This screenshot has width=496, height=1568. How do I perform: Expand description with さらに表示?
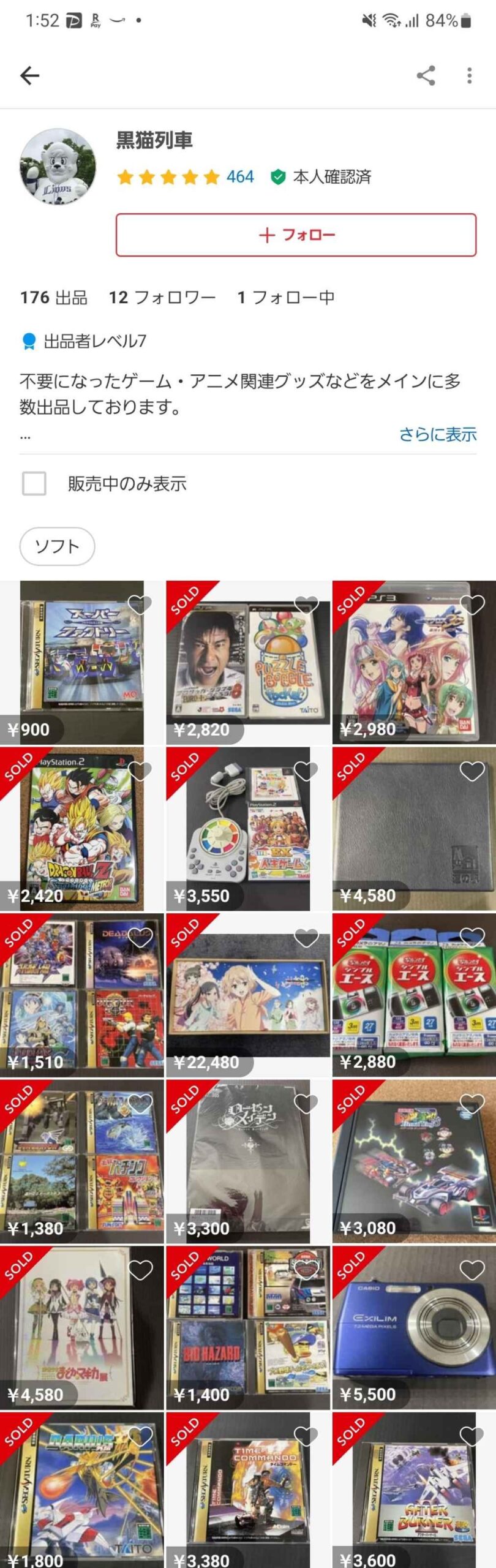pyautogui.click(x=437, y=434)
